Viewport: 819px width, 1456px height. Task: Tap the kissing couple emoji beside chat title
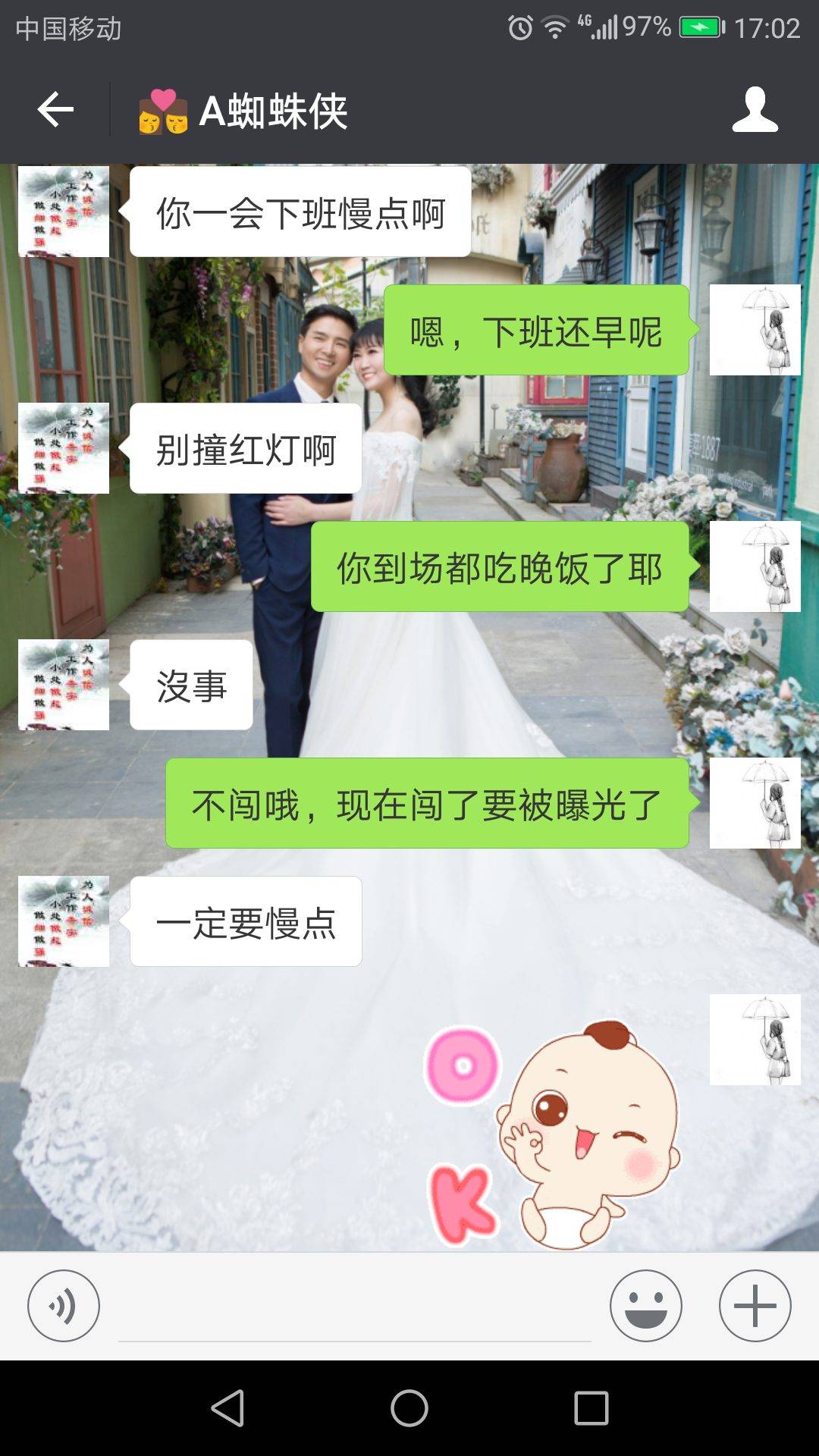pos(162,110)
